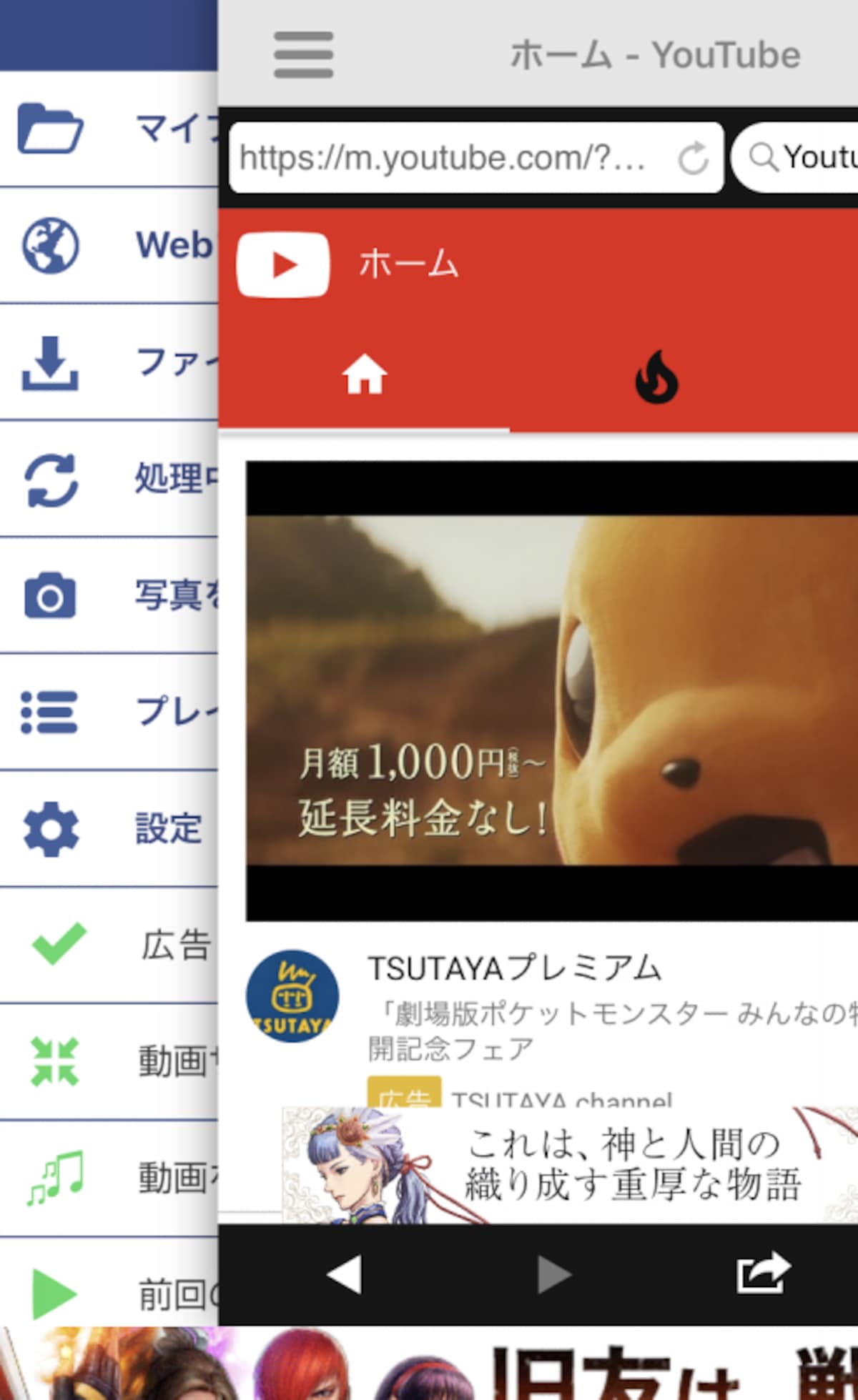This screenshot has height=1400, width=858.
Task: Open the playlist menu row
Action: point(109,712)
